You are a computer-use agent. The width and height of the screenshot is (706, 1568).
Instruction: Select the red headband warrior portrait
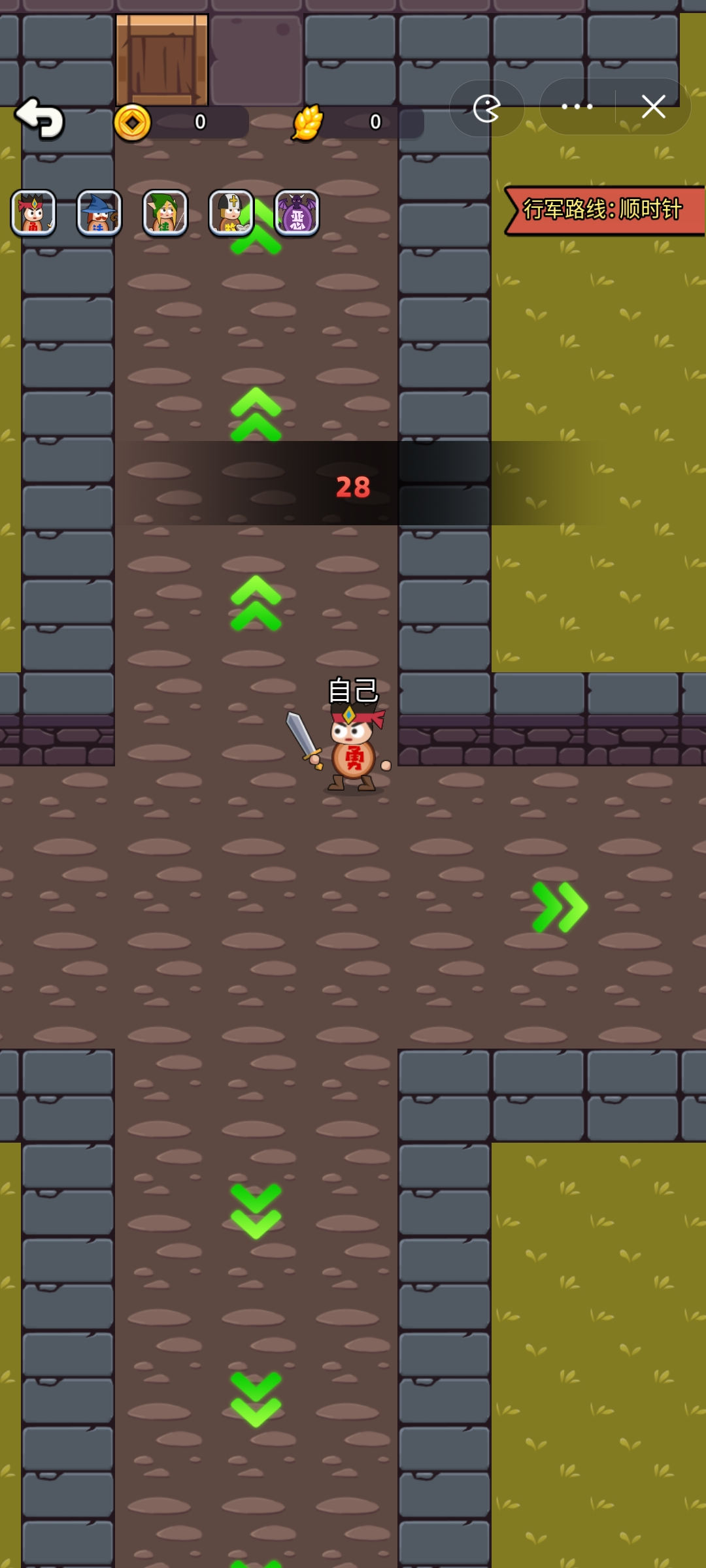pyautogui.click(x=33, y=213)
